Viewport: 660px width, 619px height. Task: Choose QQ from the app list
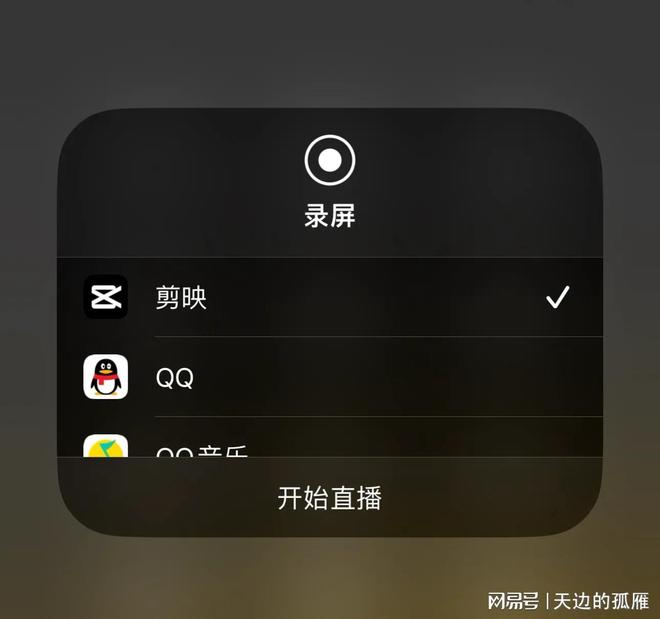click(x=330, y=378)
